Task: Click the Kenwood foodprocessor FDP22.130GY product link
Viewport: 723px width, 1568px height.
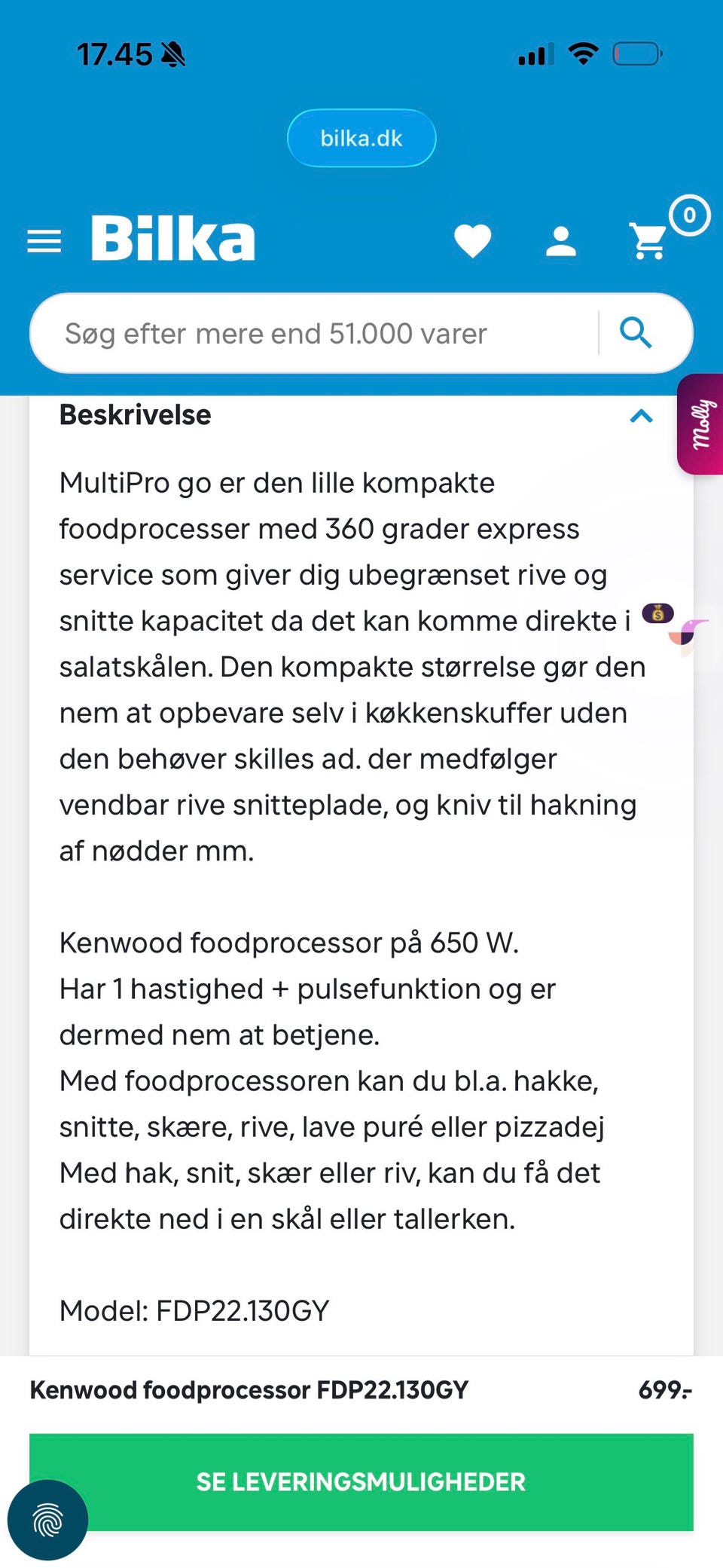Action: [249, 1390]
